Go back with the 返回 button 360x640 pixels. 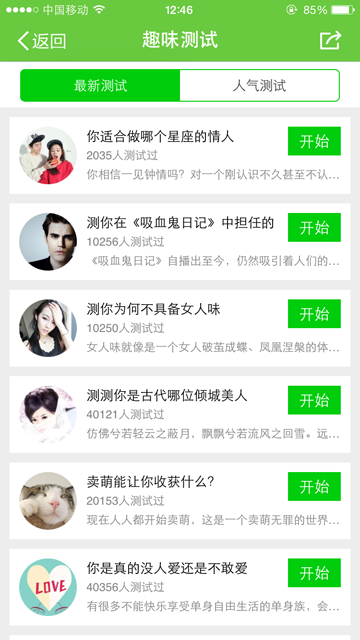coord(42,41)
